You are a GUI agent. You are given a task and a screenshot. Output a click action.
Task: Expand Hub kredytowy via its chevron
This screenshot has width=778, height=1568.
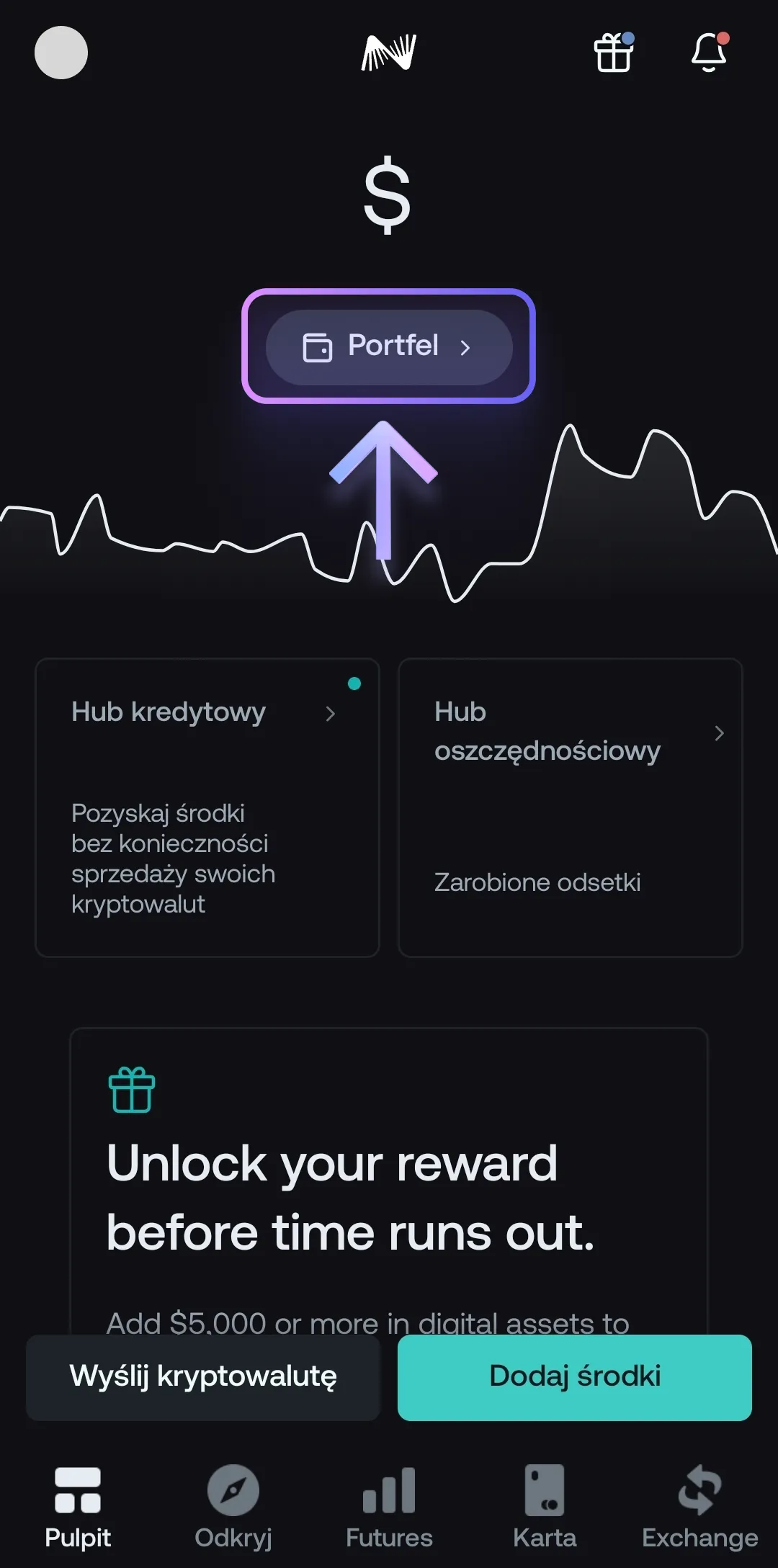(x=331, y=714)
